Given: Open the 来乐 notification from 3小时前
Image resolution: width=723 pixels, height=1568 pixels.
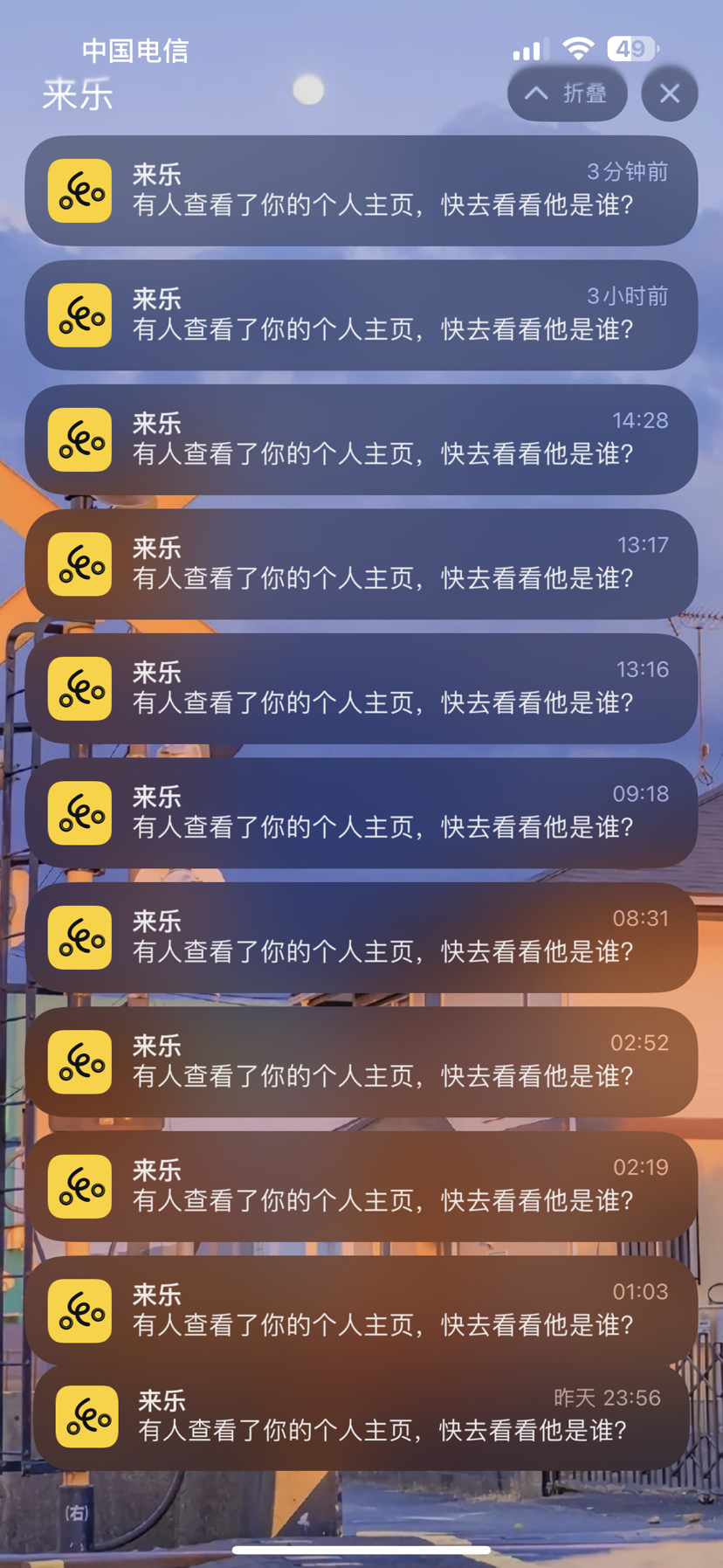Looking at the screenshot, I should tap(361, 315).
